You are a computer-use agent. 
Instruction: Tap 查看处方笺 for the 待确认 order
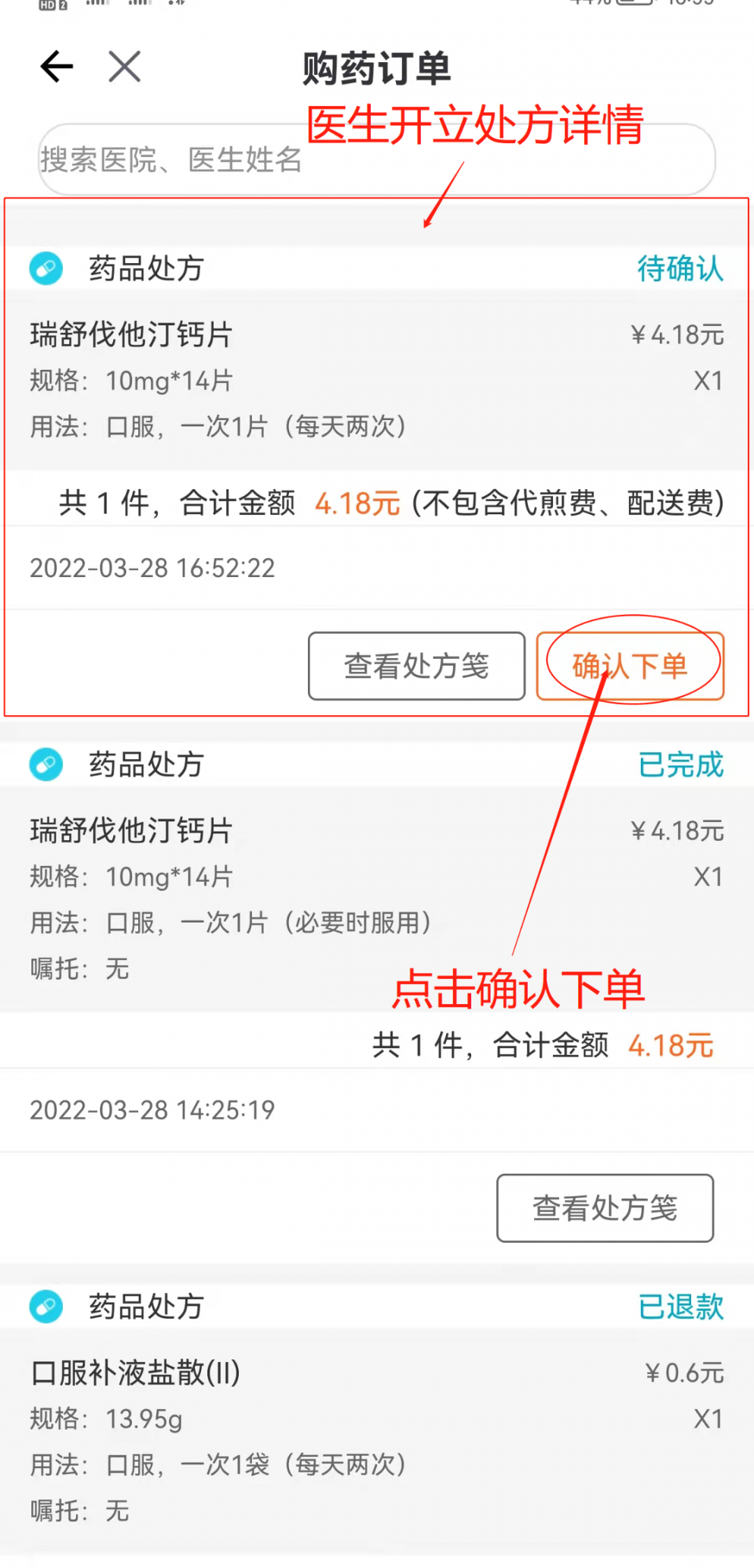pos(416,666)
